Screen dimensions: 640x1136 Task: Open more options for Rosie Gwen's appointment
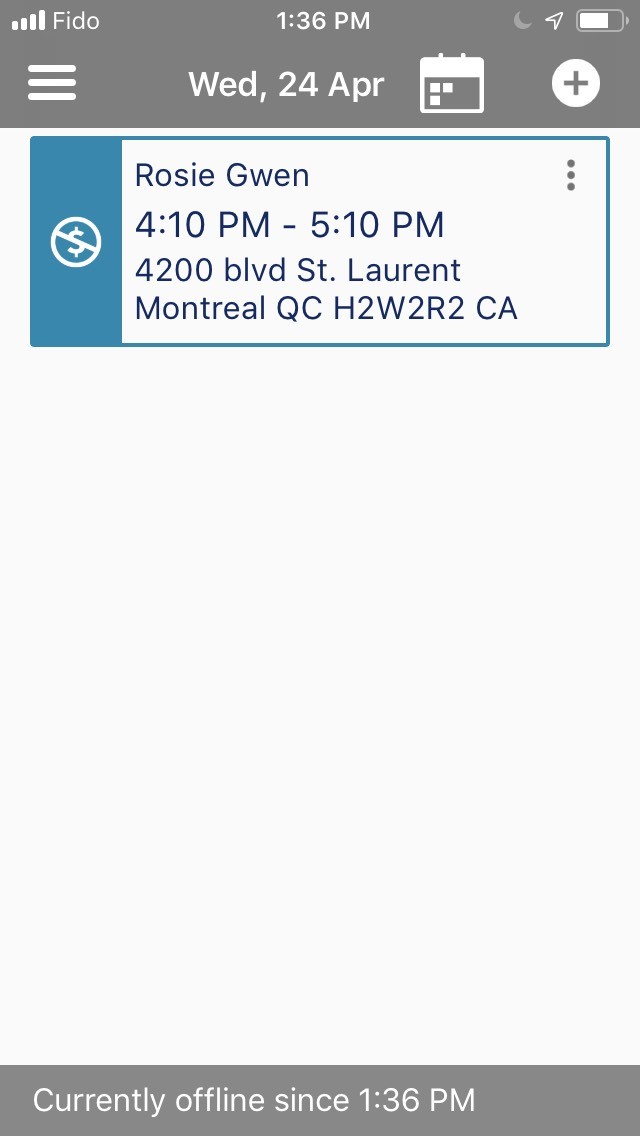click(x=571, y=175)
